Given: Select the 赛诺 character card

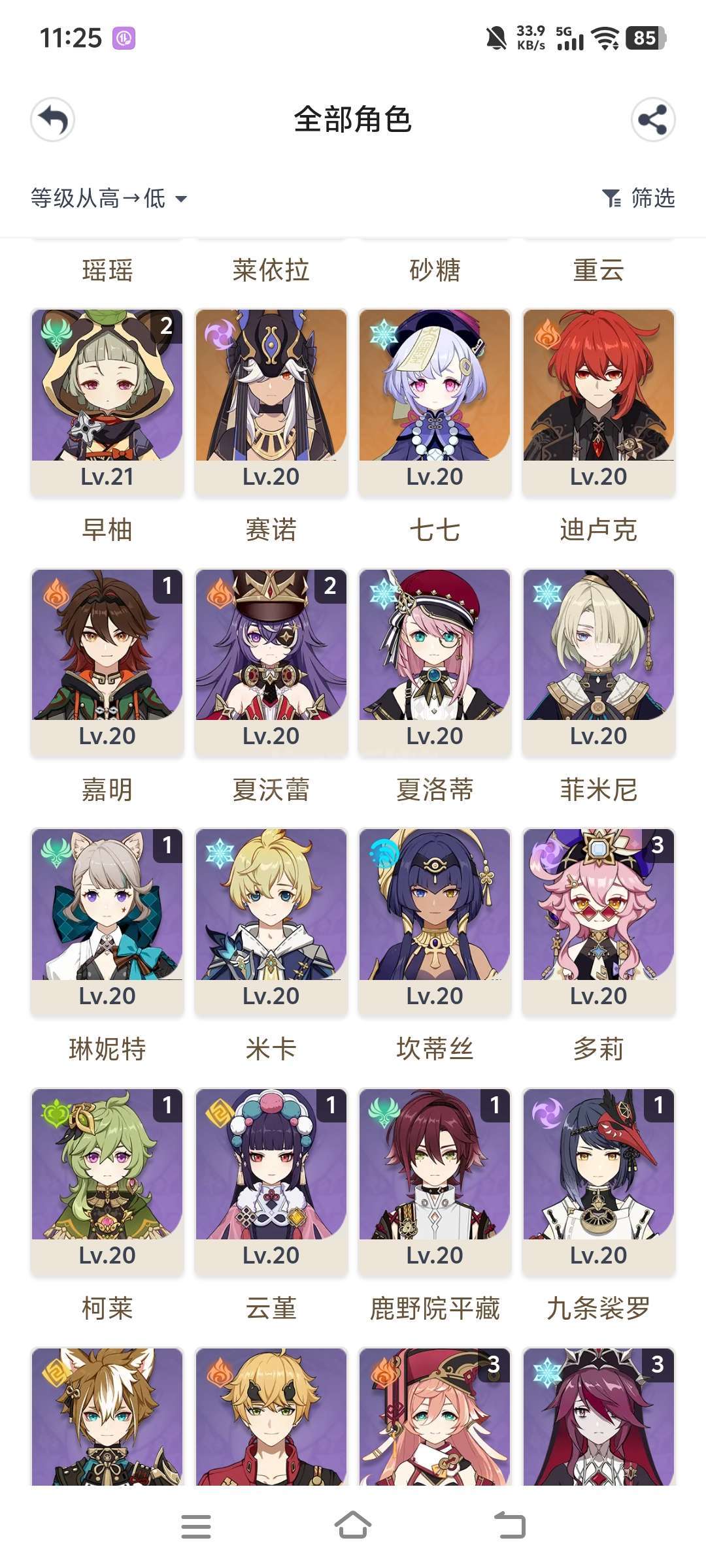Looking at the screenshot, I should pyautogui.click(x=271, y=401).
